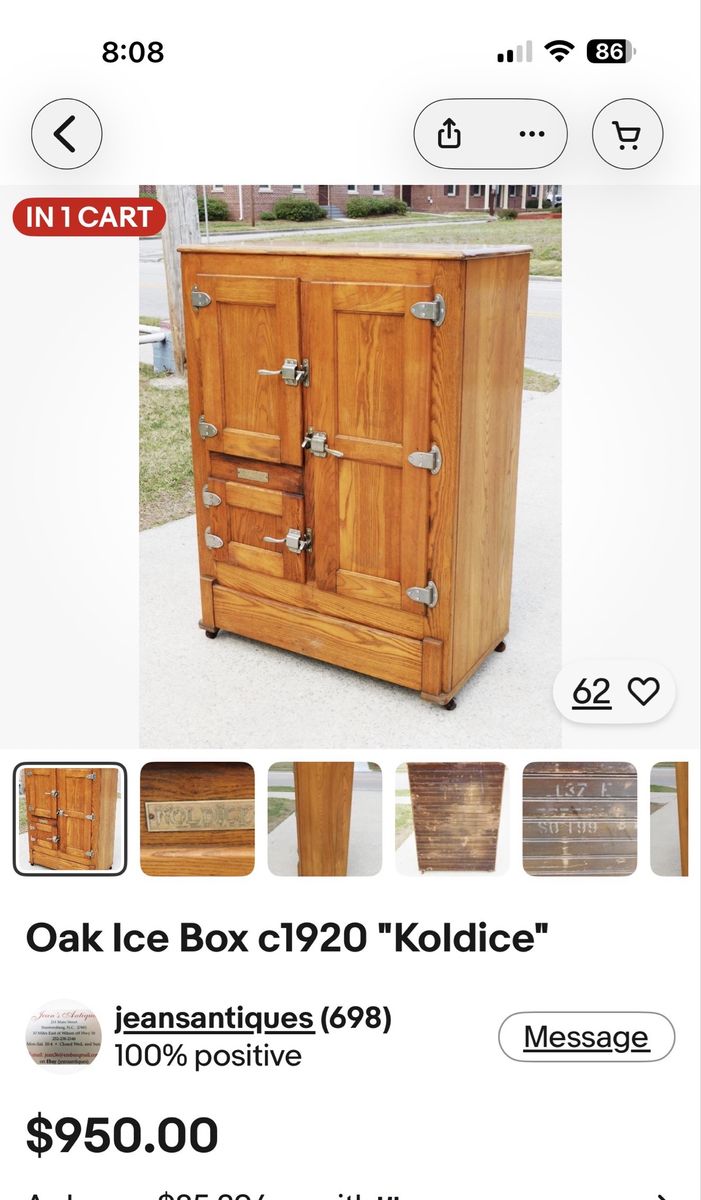701x1200 pixels.
Task: Select the fifth thumbnail with stamped numbers
Action: tap(580, 819)
